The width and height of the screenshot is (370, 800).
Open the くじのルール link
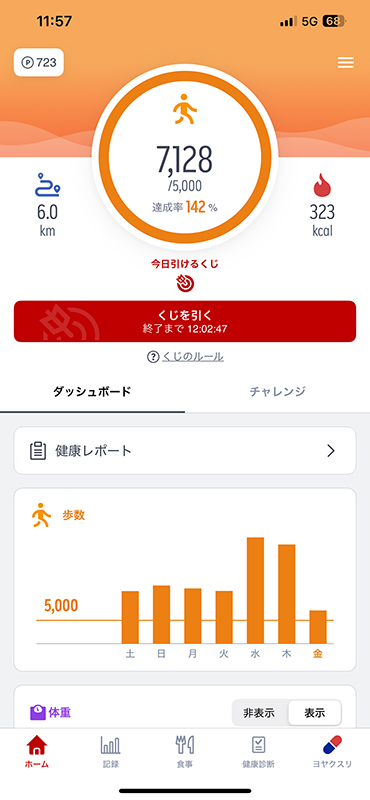click(185, 357)
